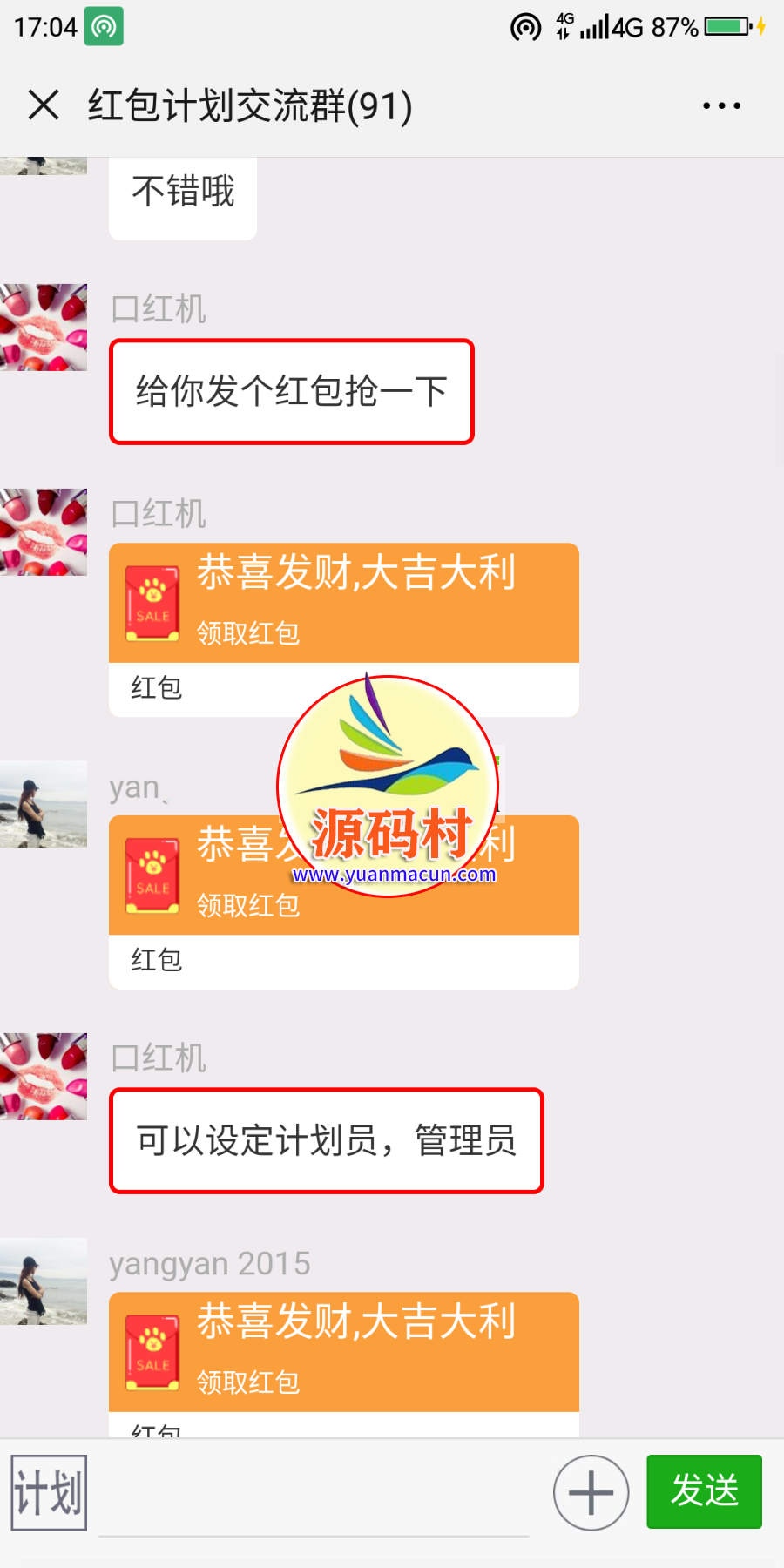Send the message with 发送
The width and height of the screenshot is (784, 1568).
(x=704, y=1491)
